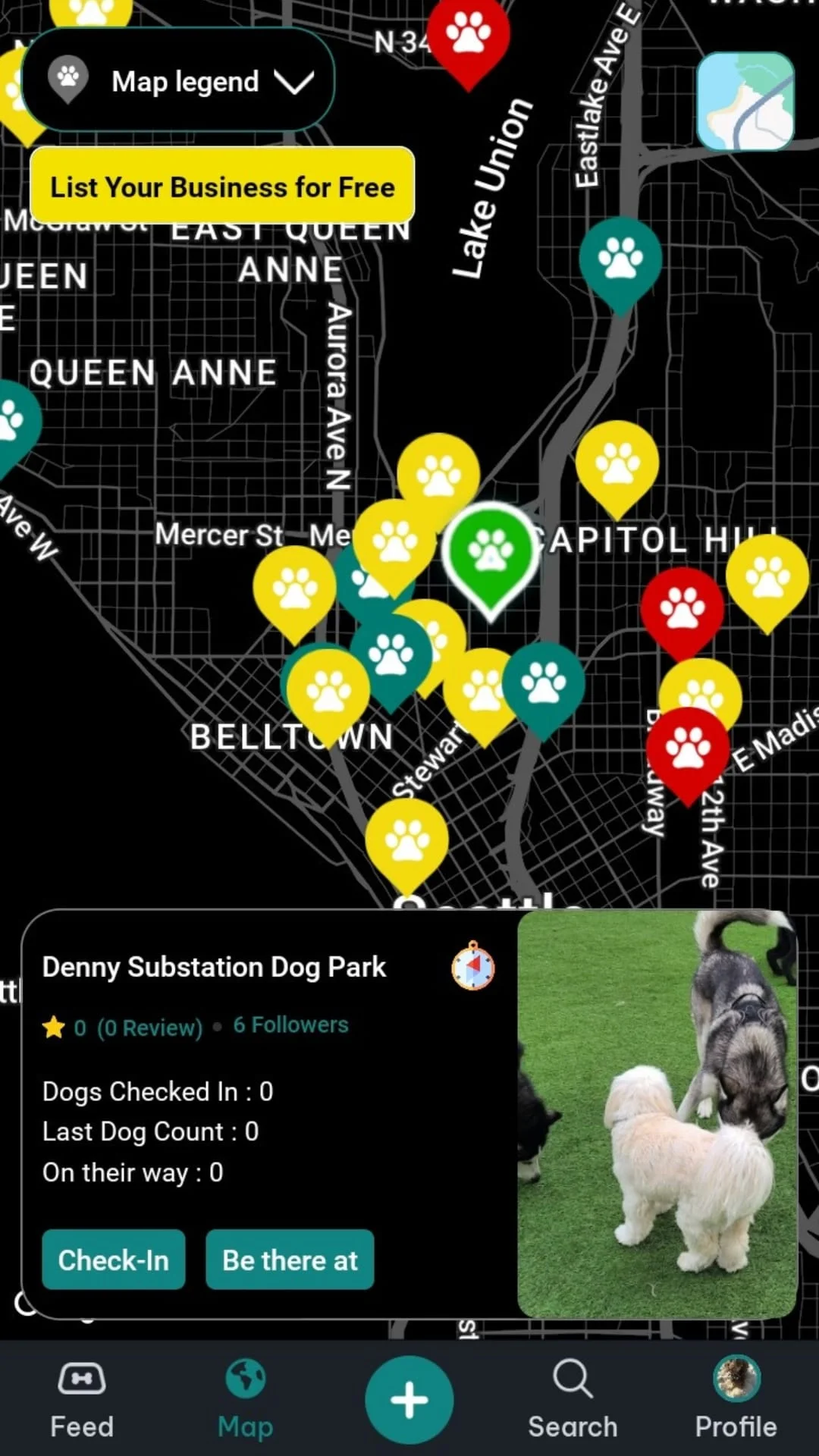Create a new post with plus button
819x1456 pixels.
click(x=409, y=1399)
